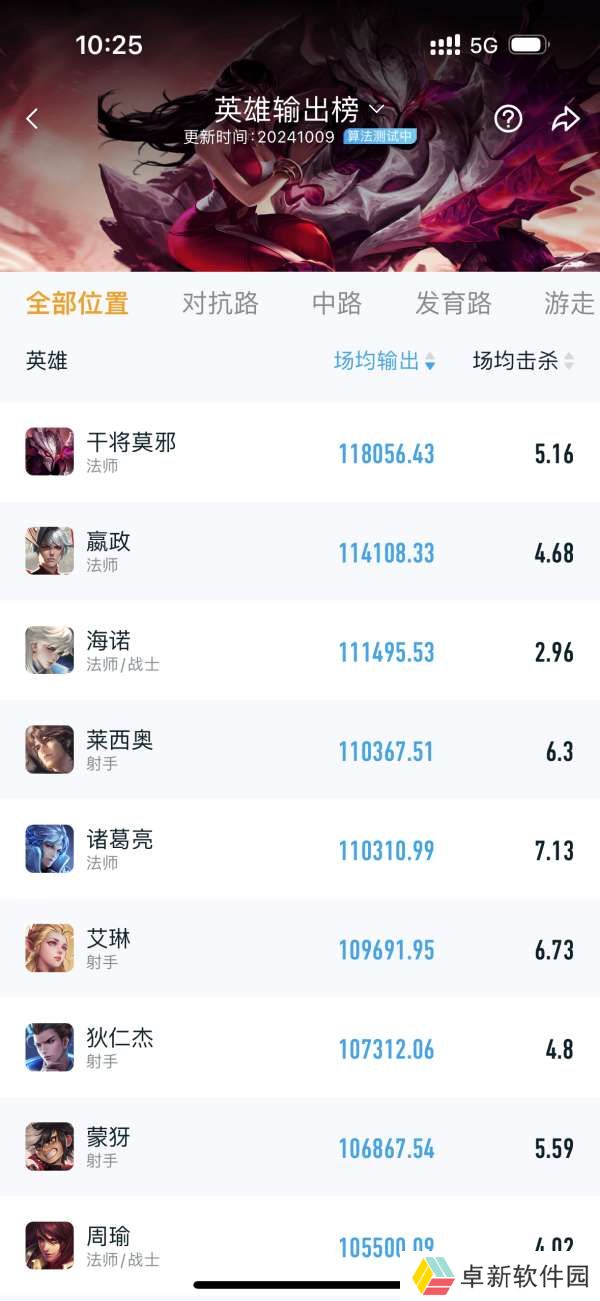This screenshot has height=1301, width=600.
Task: Select the 全部位置 tab
Action: pyautogui.click(x=77, y=304)
